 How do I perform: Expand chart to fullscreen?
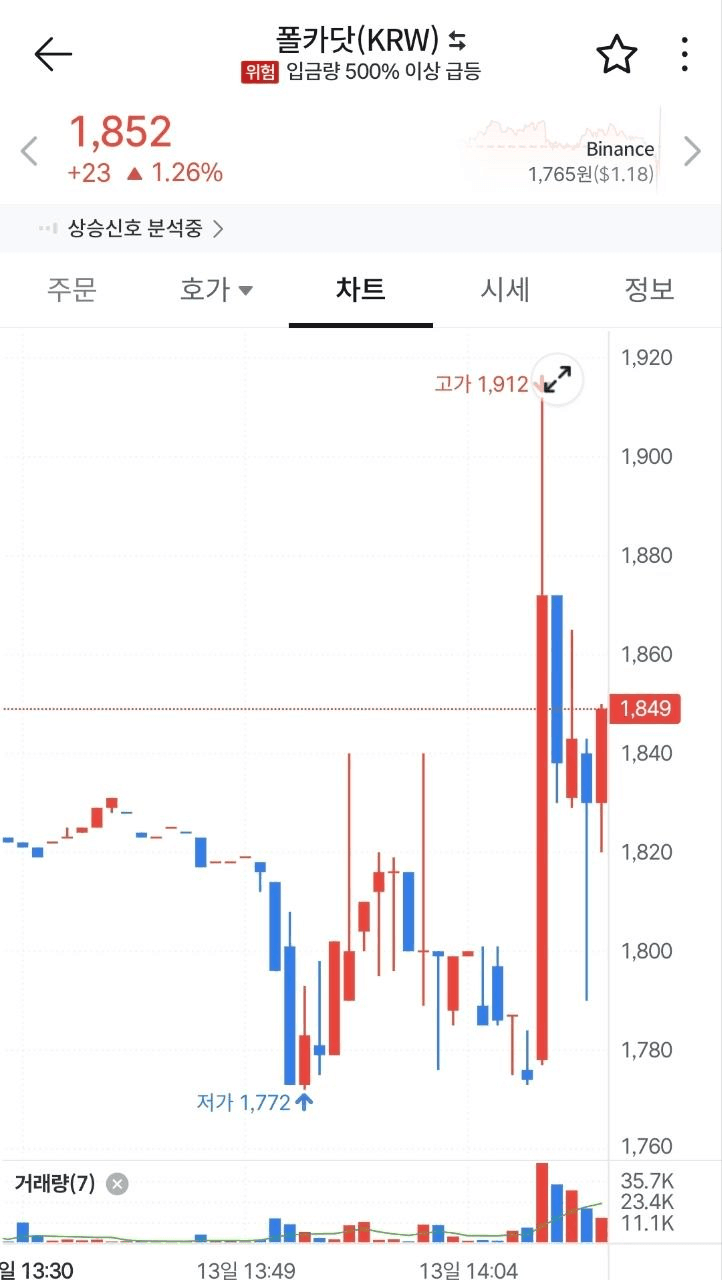pos(557,378)
